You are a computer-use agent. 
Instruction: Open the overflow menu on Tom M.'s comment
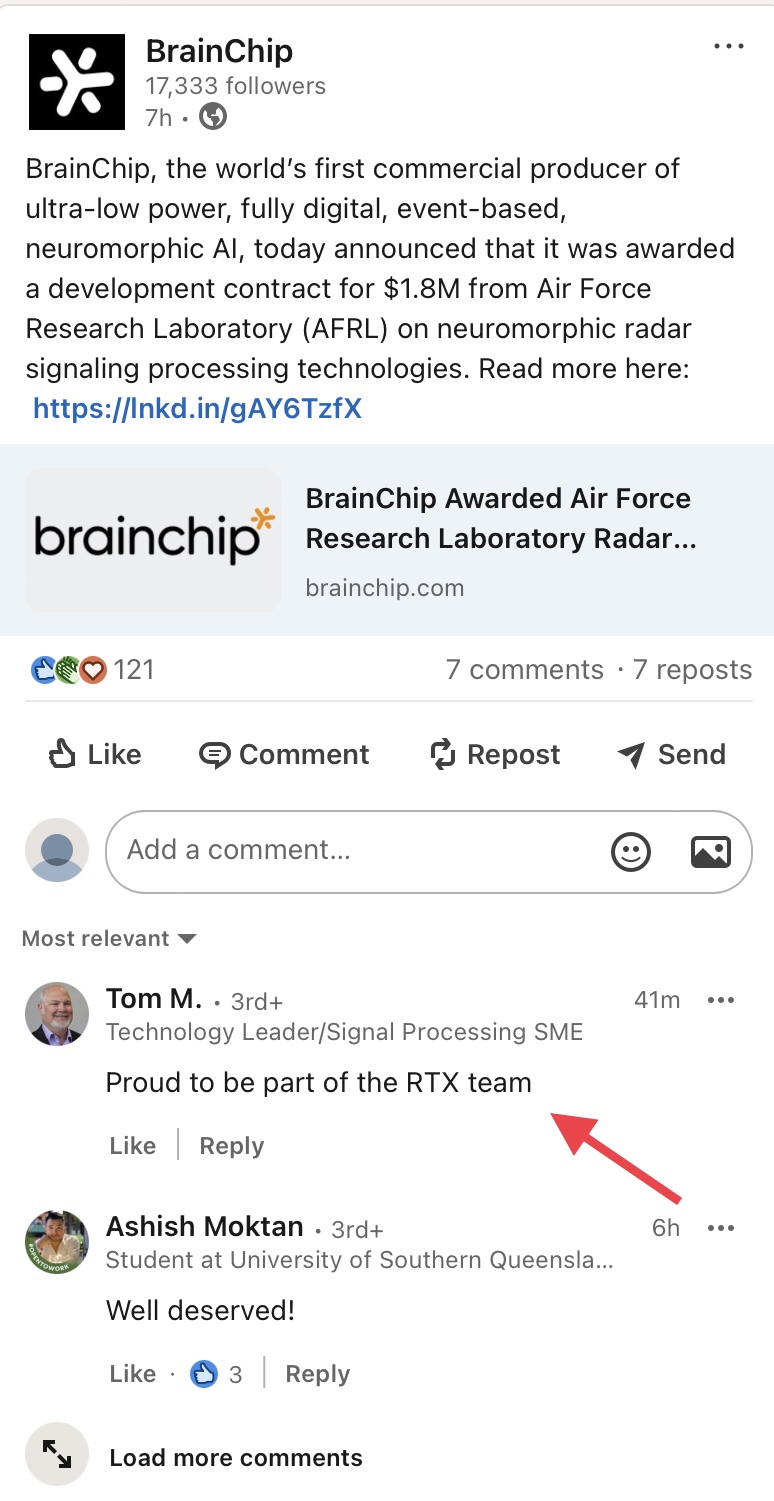720,1000
